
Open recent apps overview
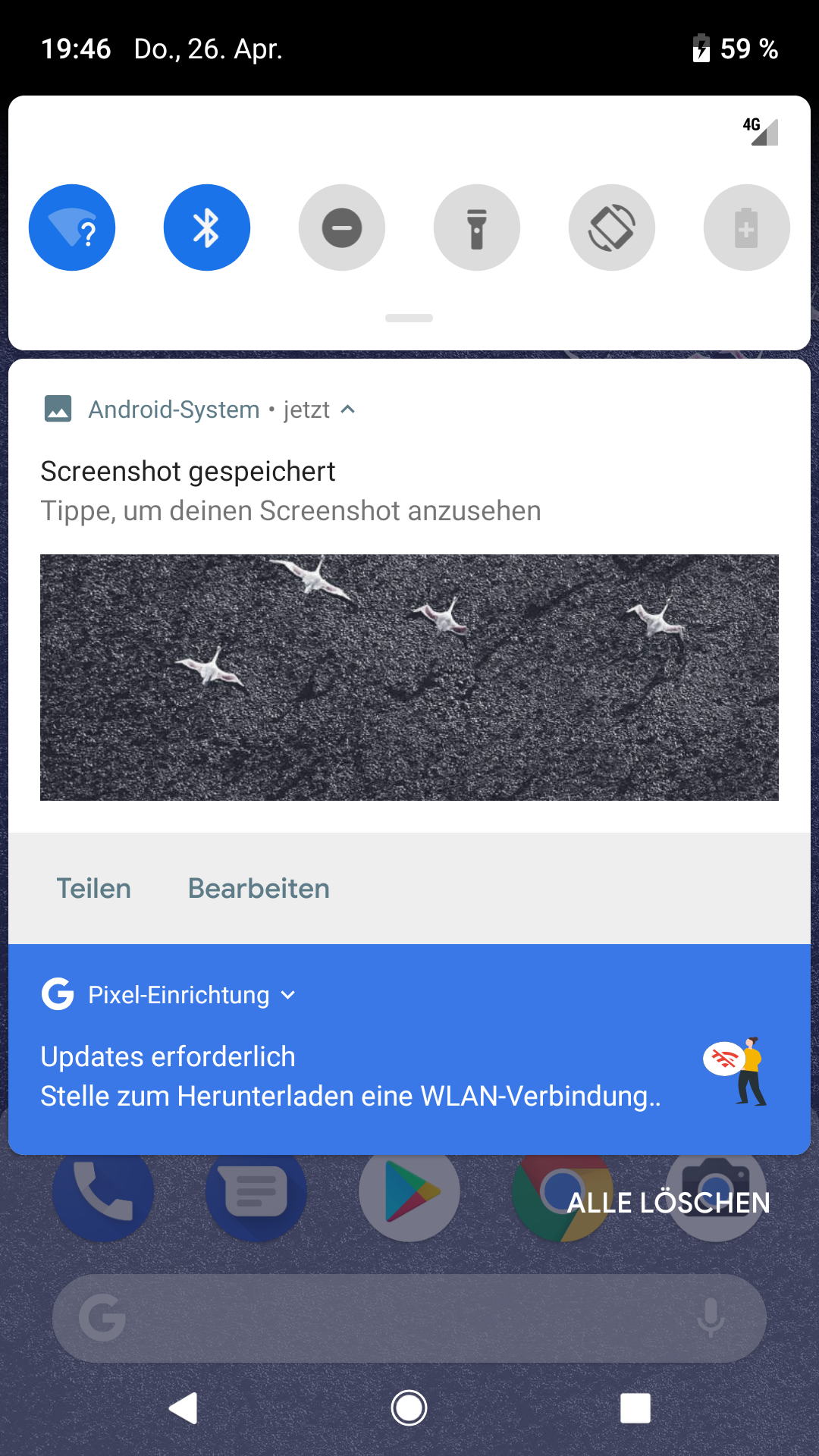point(635,1408)
